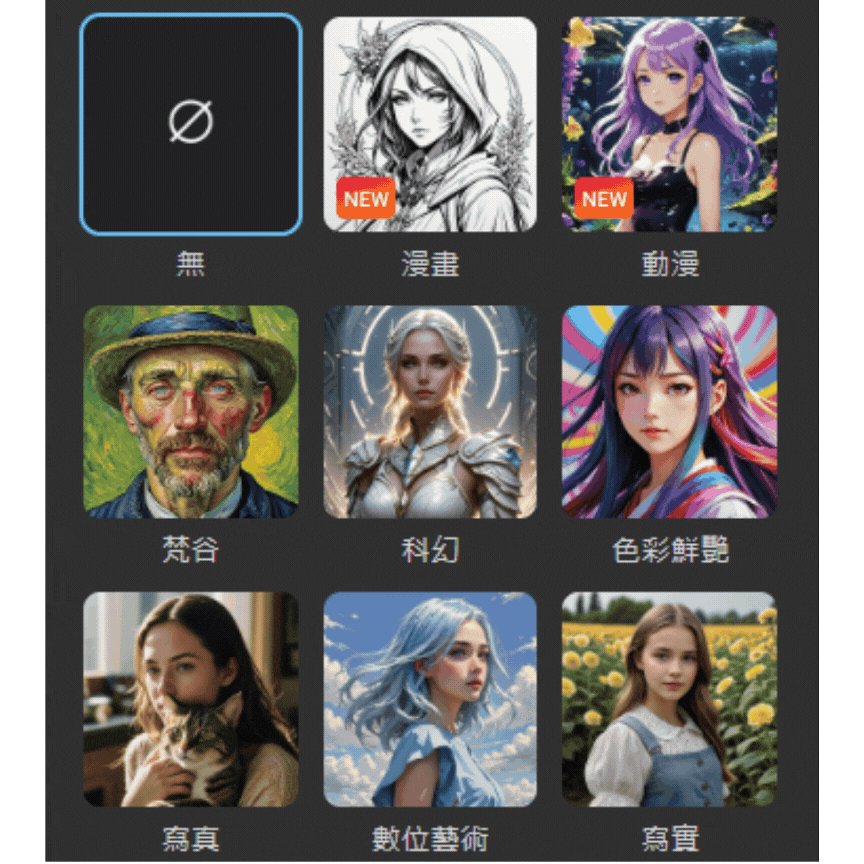Select the 寫實 realistic style
The image size is (864, 864).
pos(669,699)
